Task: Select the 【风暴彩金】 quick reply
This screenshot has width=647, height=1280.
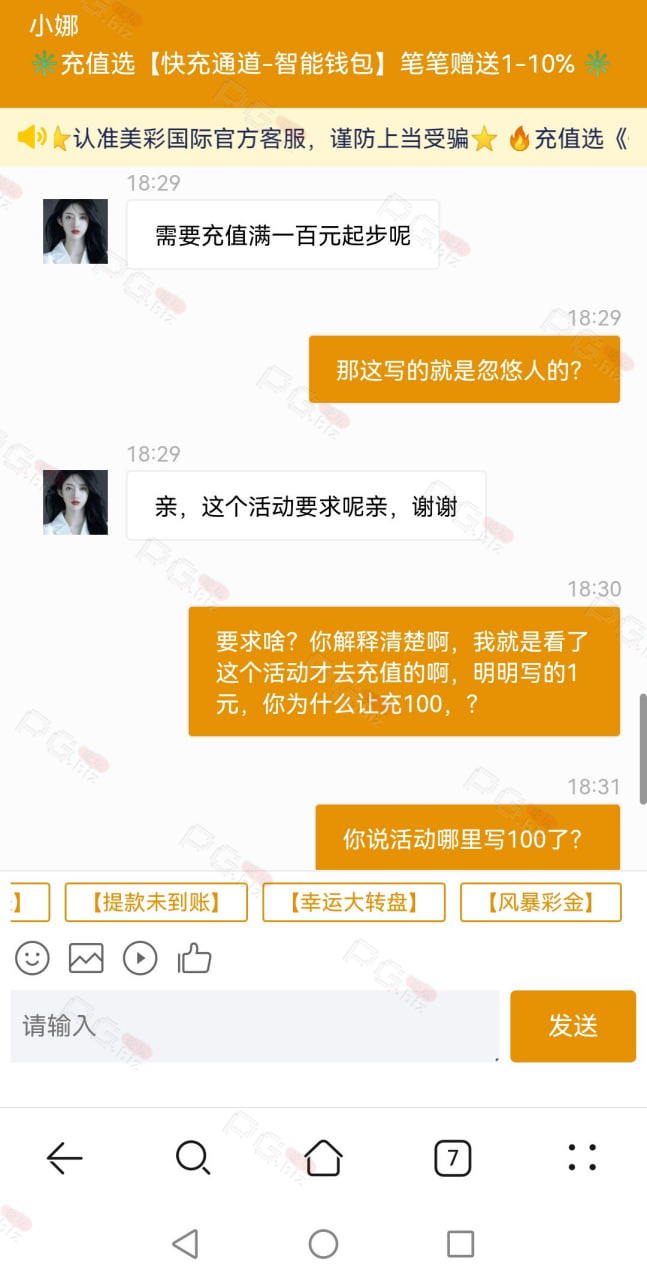Action: [x=540, y=902]
